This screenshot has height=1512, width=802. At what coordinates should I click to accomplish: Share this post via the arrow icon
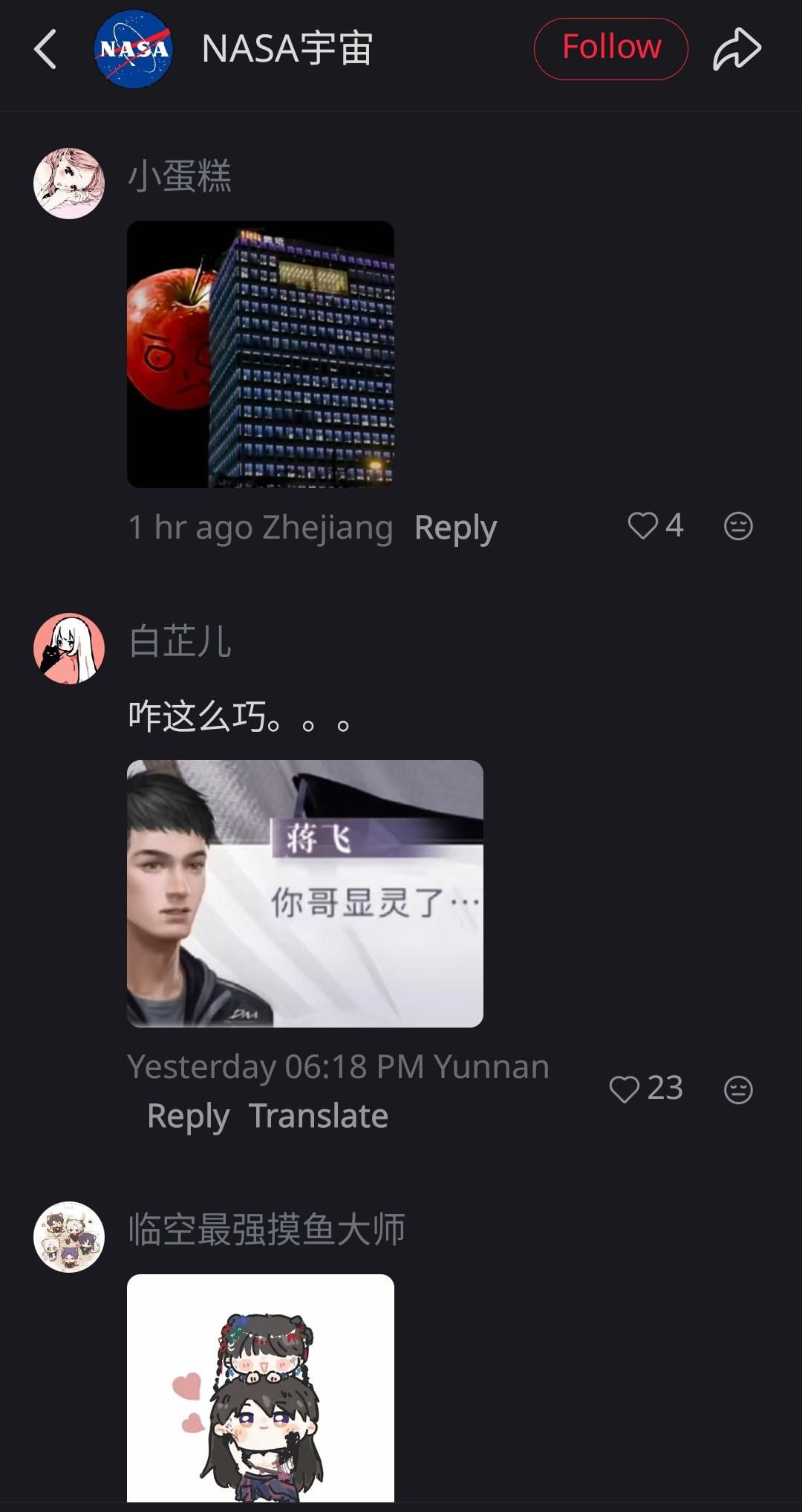tap(737, 49)
